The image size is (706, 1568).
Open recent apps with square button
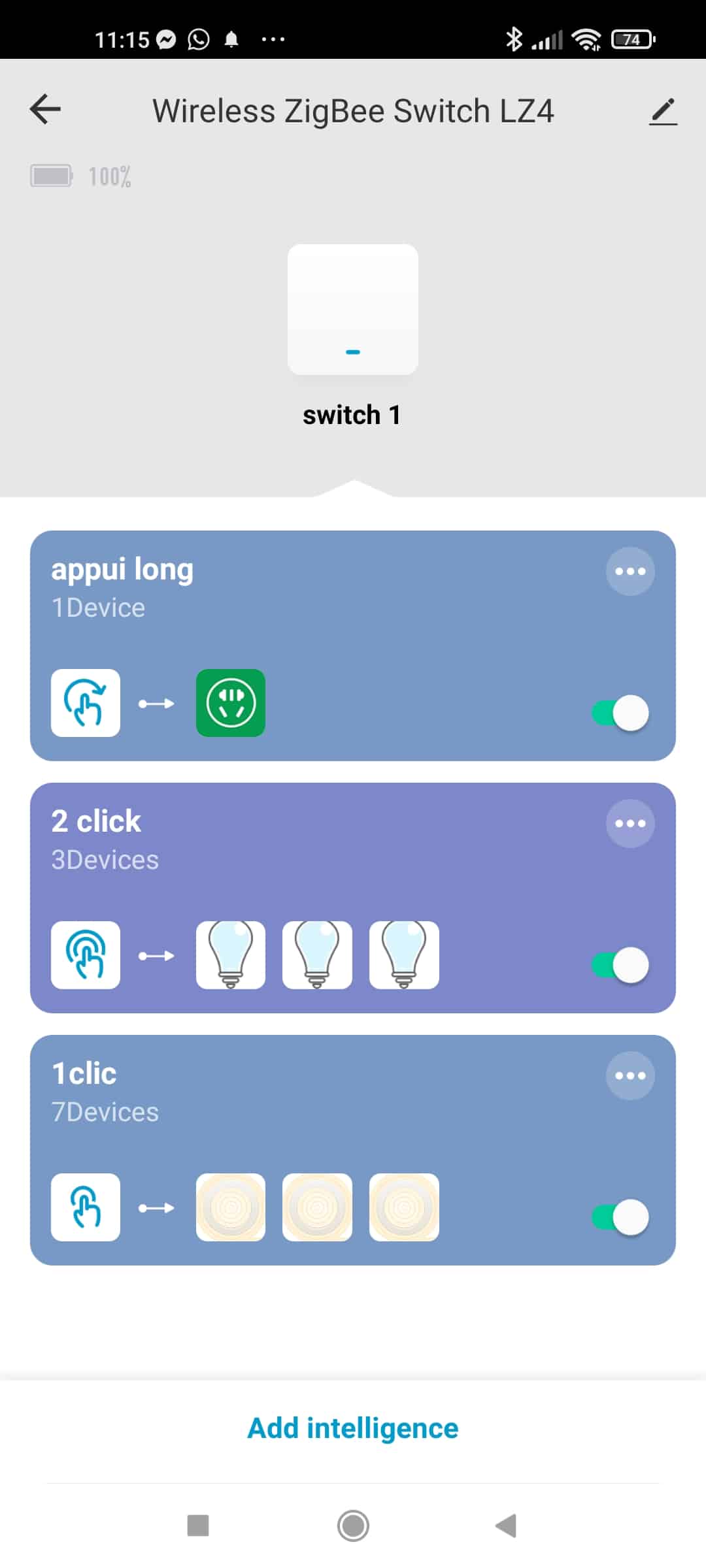[198, 1526]
